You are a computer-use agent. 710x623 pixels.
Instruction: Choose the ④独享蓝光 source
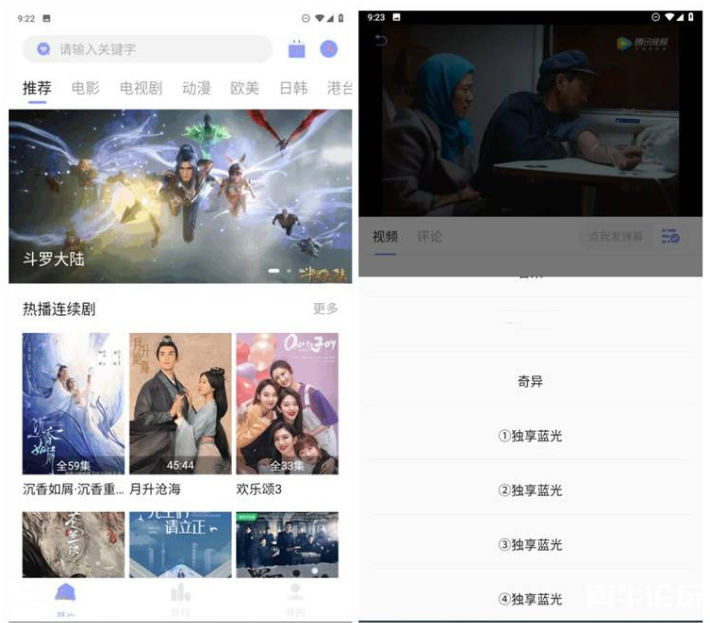pyautogui.click(x=531, y=599)
